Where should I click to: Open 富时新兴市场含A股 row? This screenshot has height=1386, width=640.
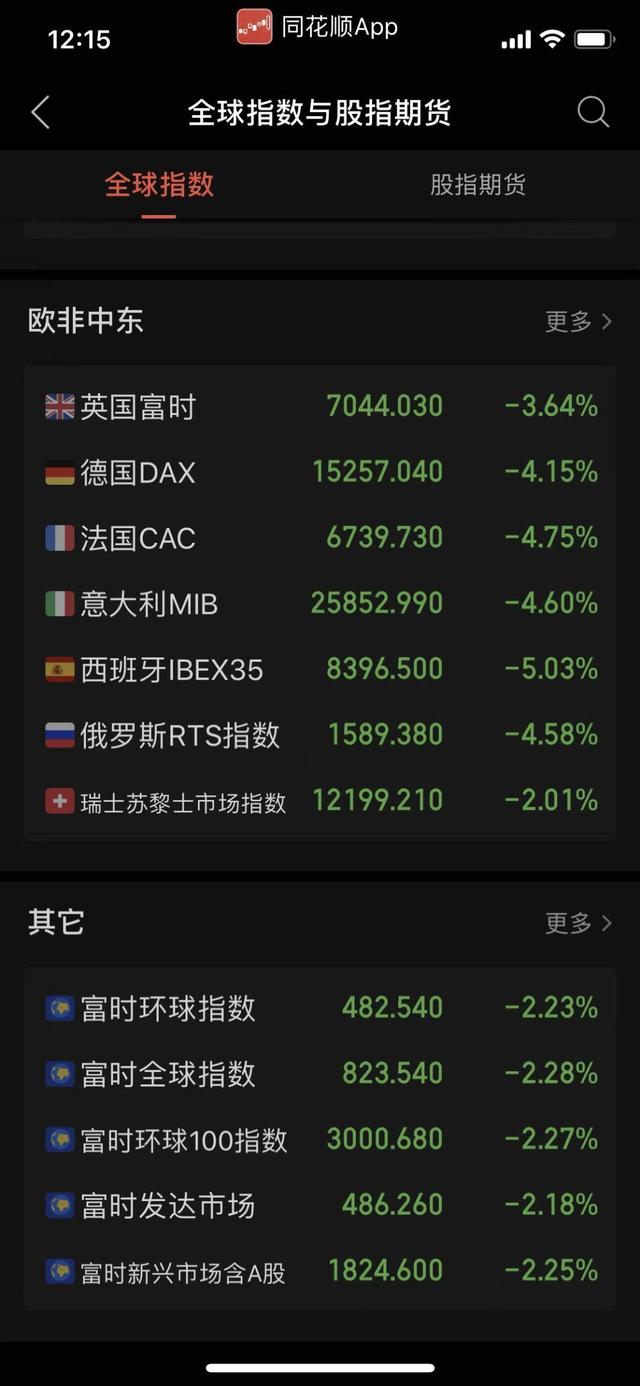(x=320, y=1272)
